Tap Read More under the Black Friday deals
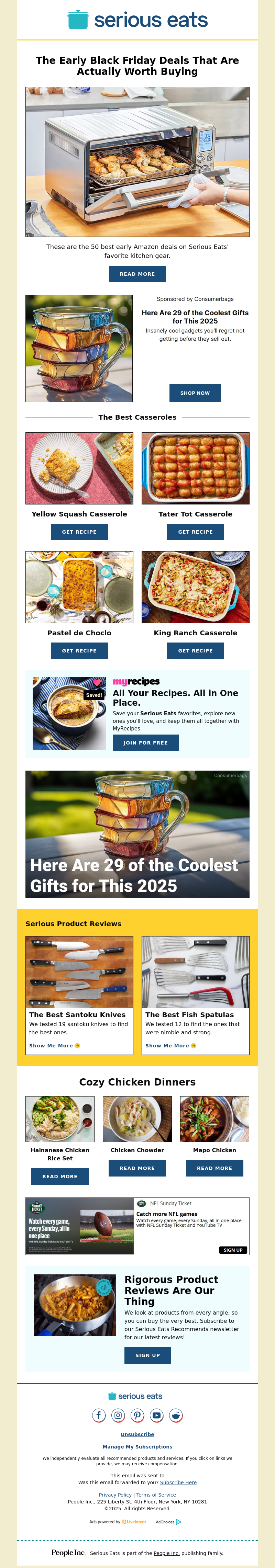The width and height of the screenshot is (275, 1568). [137, 274]
